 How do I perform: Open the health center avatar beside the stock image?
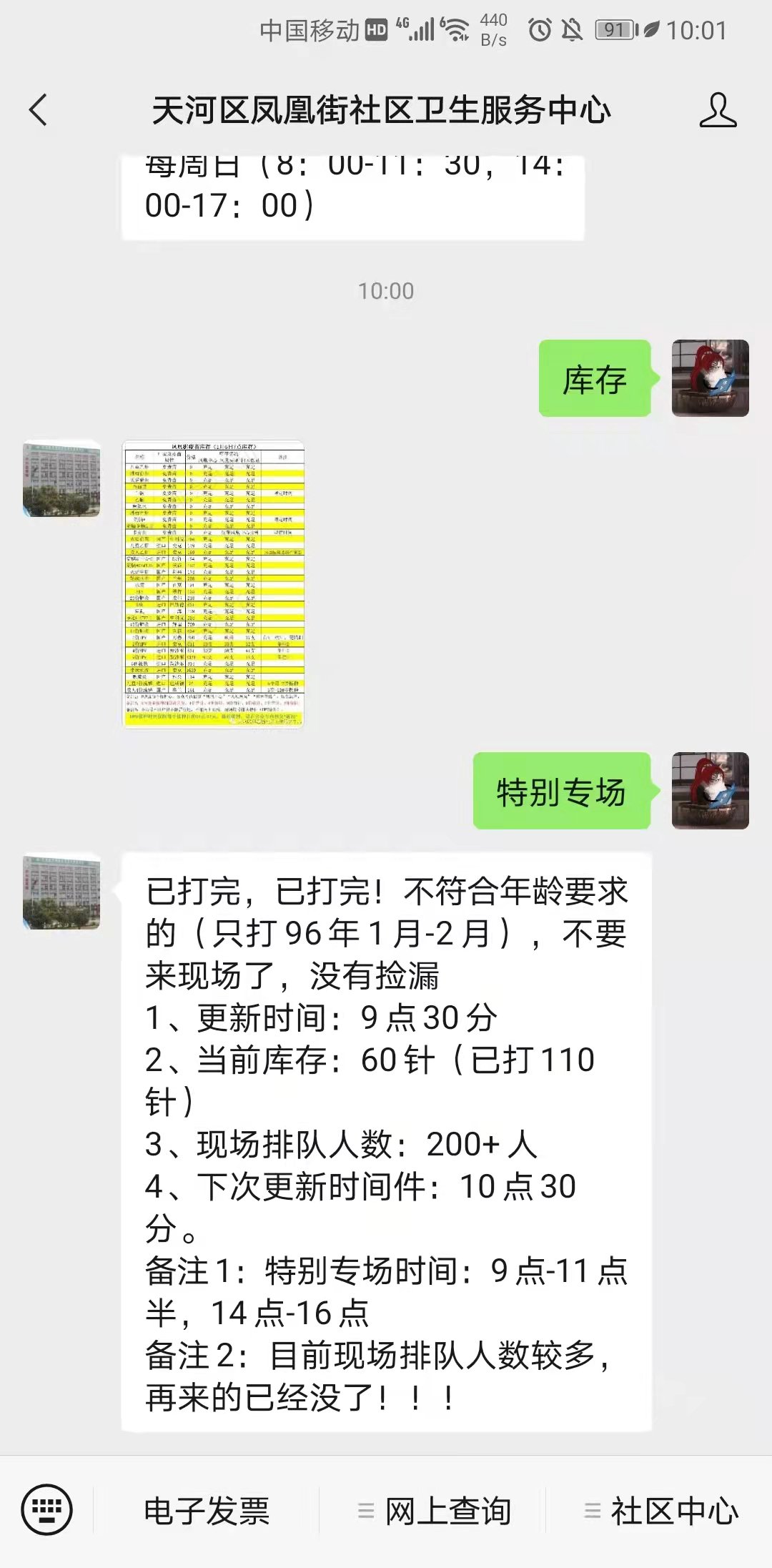pyautogui.click(x=61, y=479)
